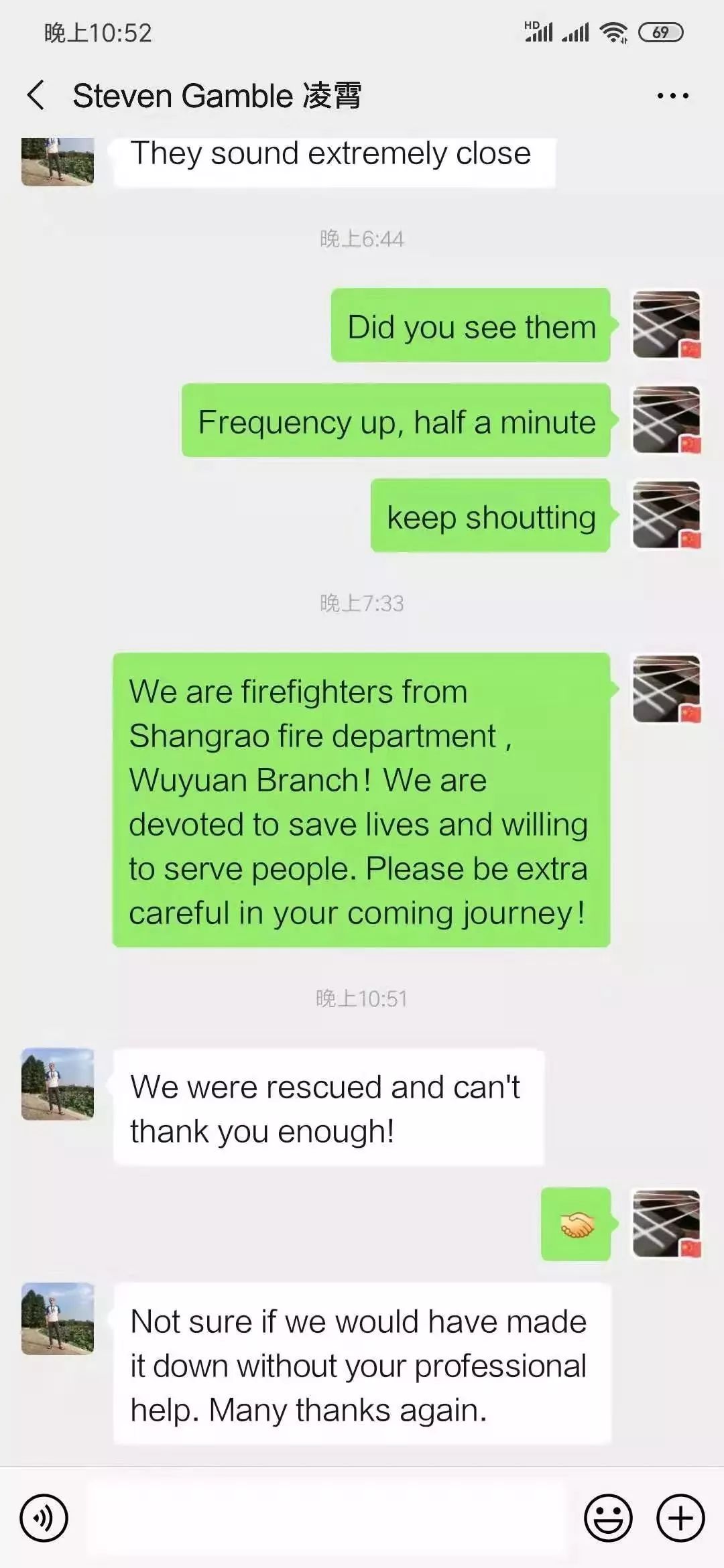This screenshot has width=724, height=1568.
Task: Tap my avatar next to handshake emoji message
Action: 666,1223
